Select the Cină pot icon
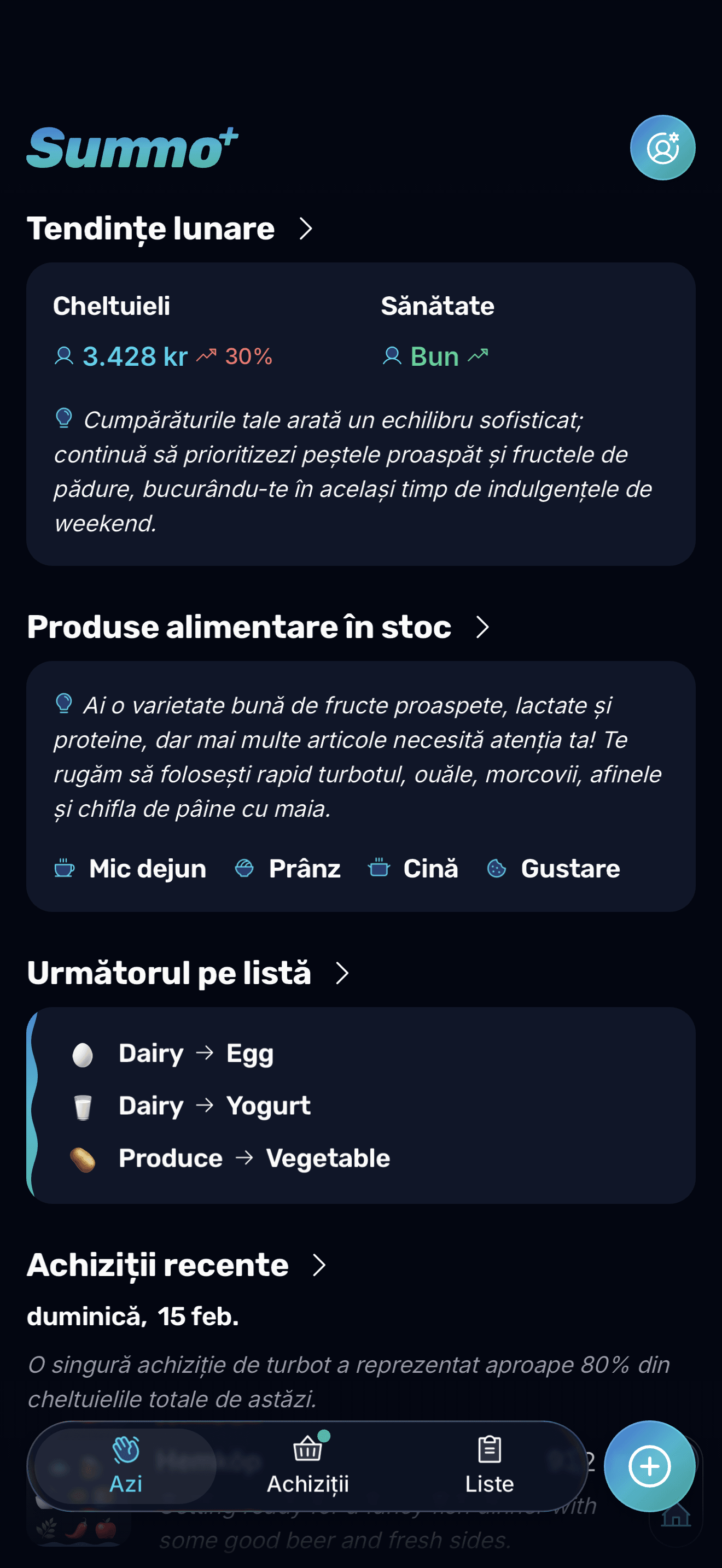The image size is (722, 1568). (x=379, y=869)
